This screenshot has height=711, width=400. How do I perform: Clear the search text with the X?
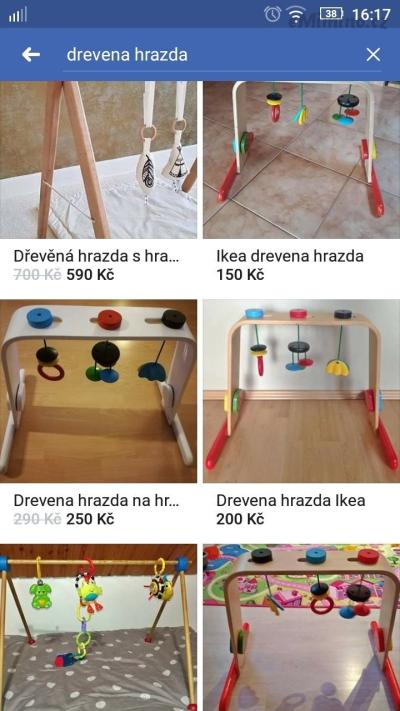pos(373,55)
